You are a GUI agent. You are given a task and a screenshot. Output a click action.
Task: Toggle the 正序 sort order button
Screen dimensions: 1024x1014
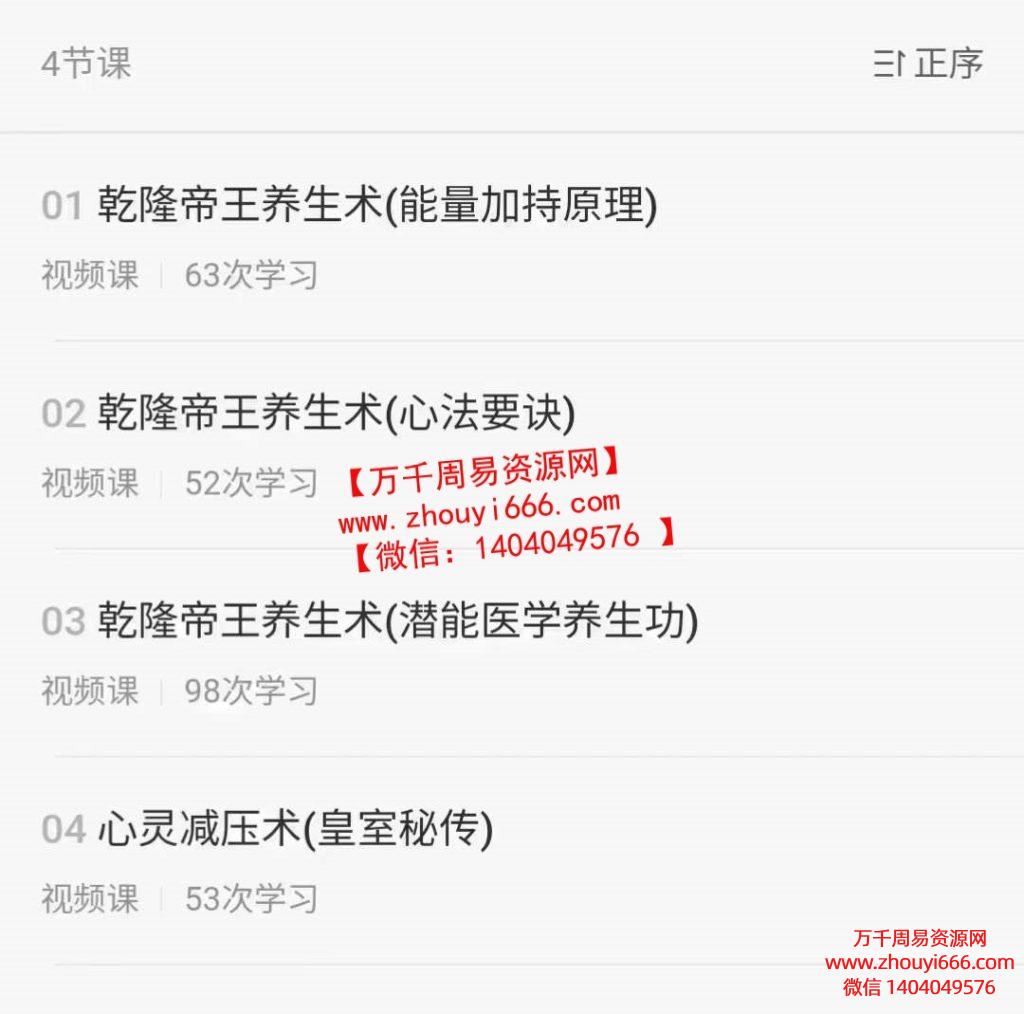click(929, 64)
